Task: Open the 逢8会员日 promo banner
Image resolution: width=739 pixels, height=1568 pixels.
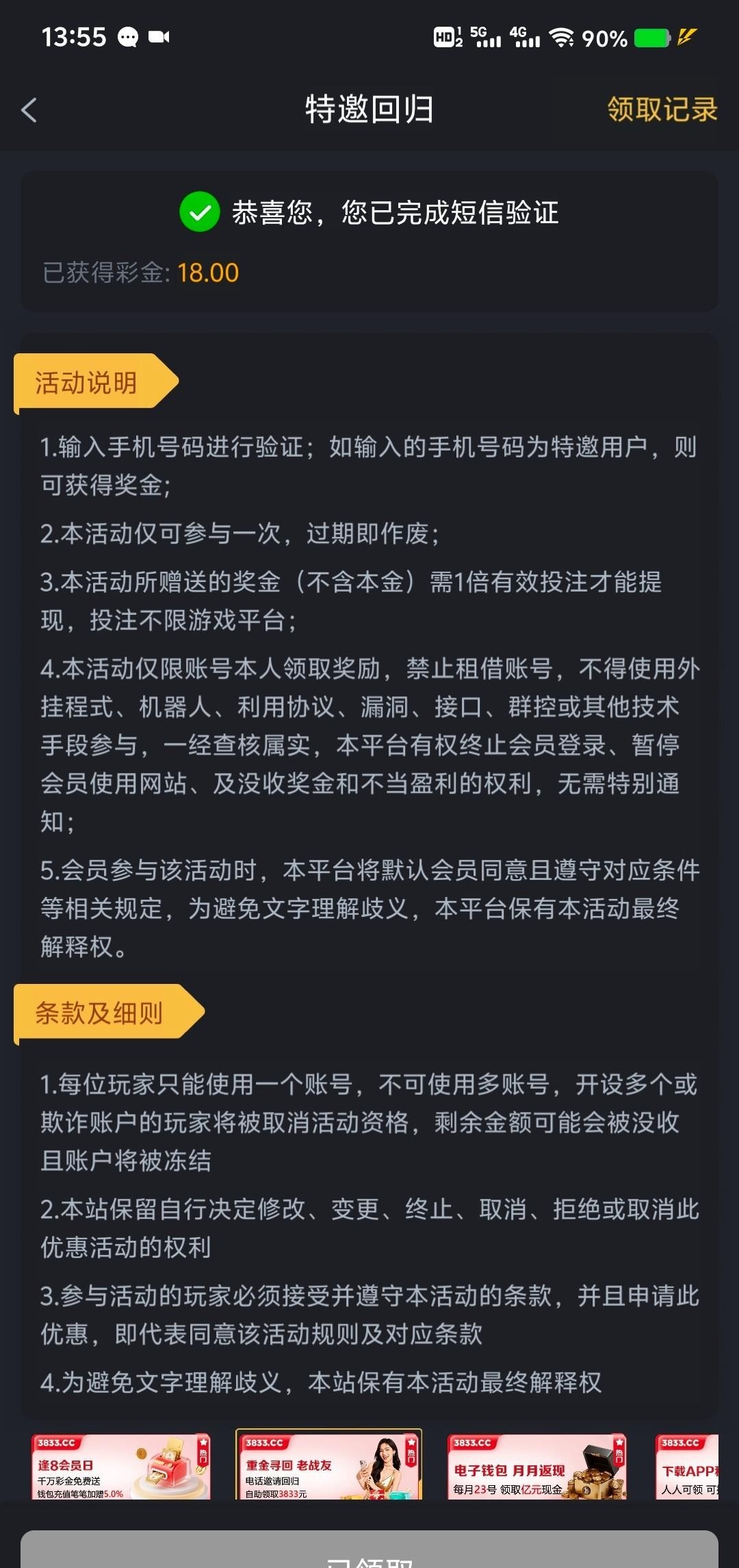Action: pyautogui.click(x=121, y=1467)
